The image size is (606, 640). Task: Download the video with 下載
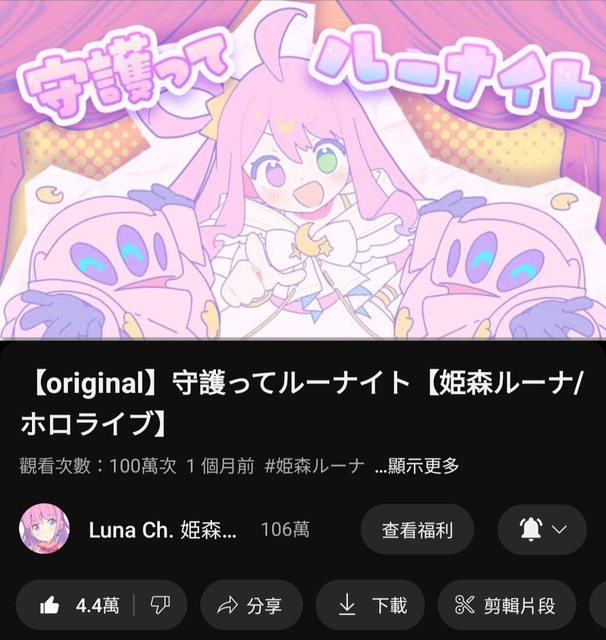(x=372, y=605)
